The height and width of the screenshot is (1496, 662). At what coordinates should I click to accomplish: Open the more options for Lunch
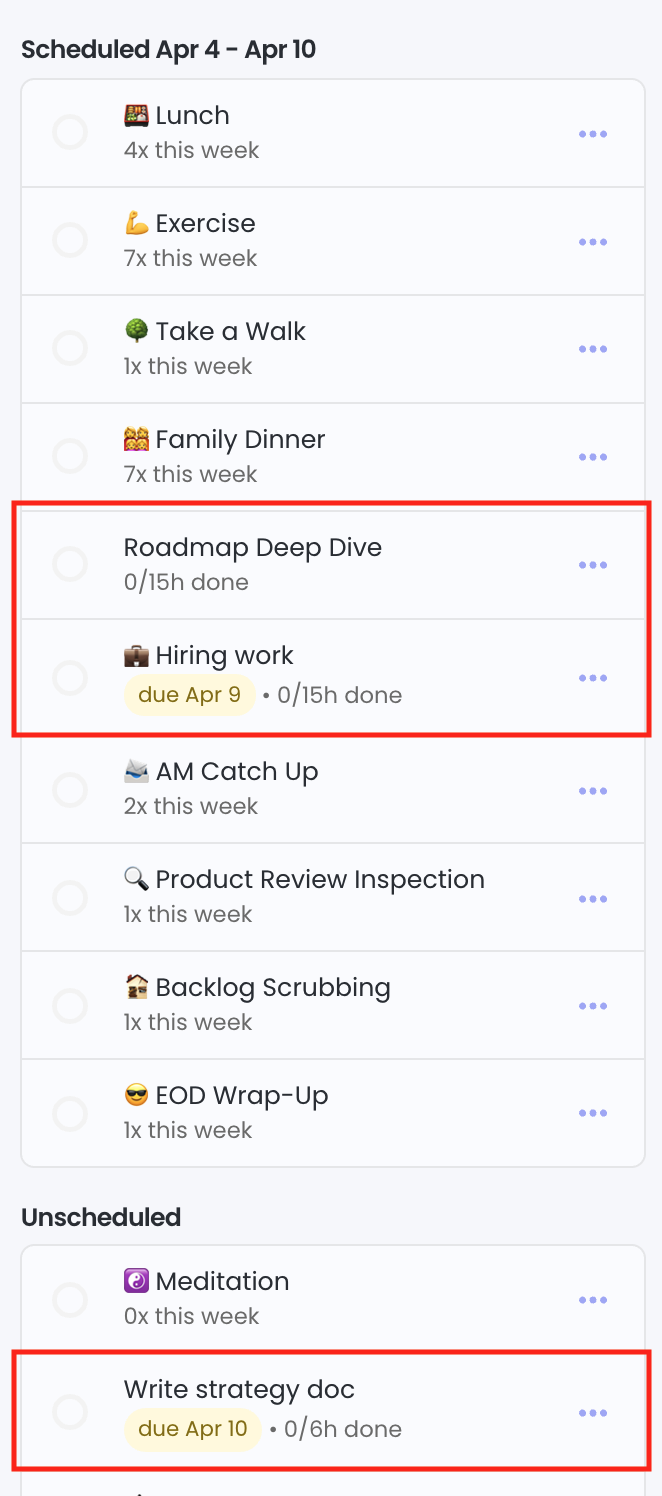(593, 134)
